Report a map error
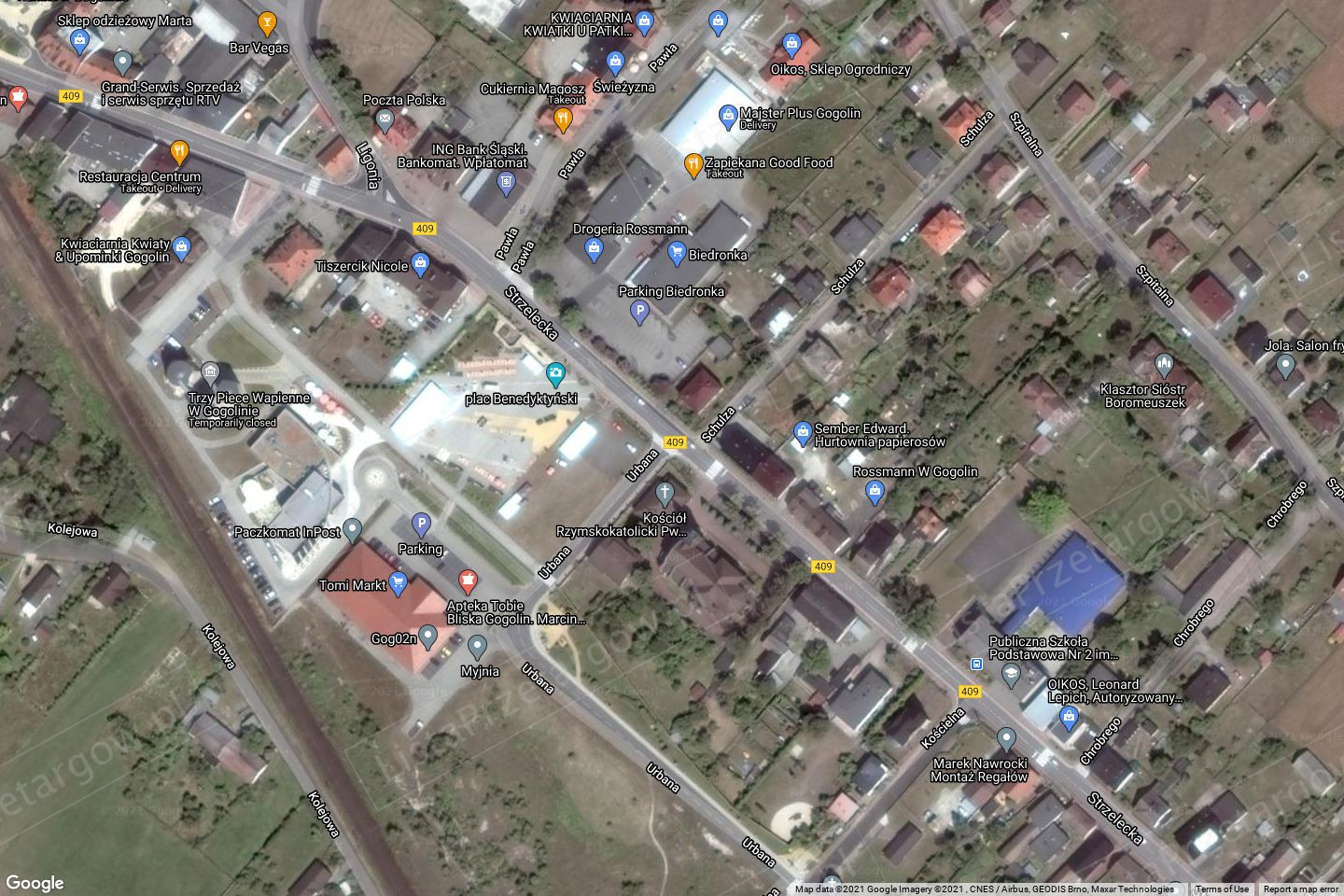The width and height of the screenshot is (1344, 896). (1300, 889)
